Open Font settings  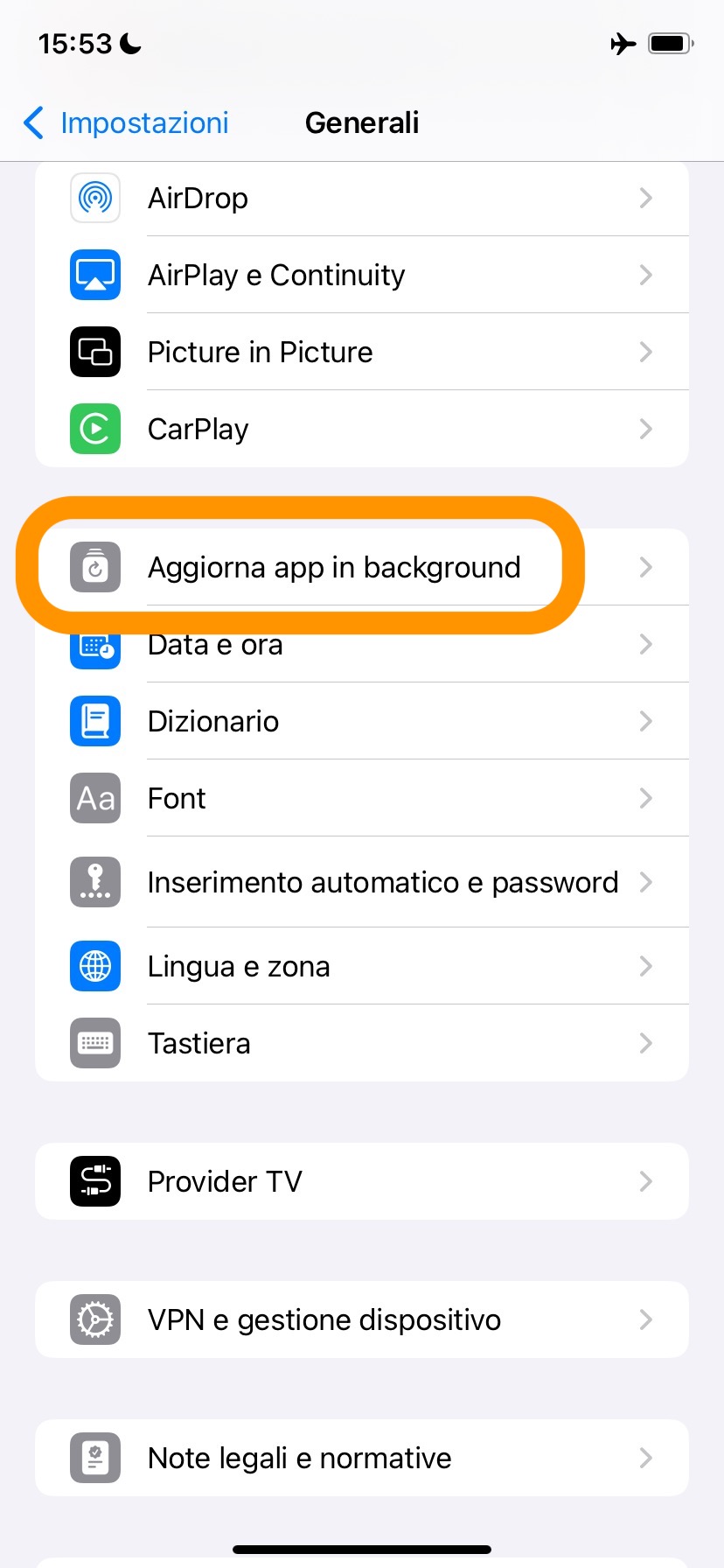click(361, 799)
